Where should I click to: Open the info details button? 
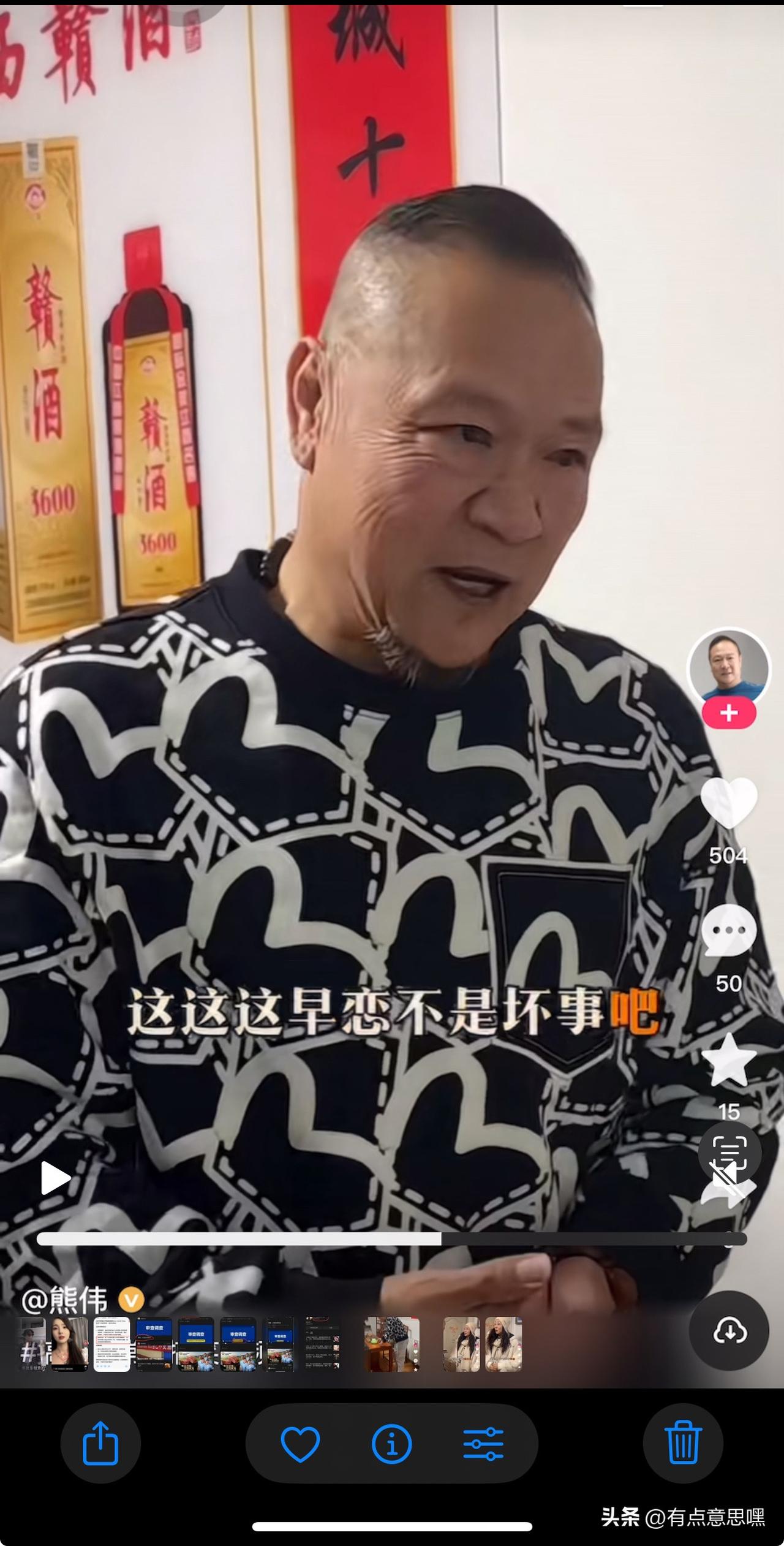click(x=392, y=1444)
